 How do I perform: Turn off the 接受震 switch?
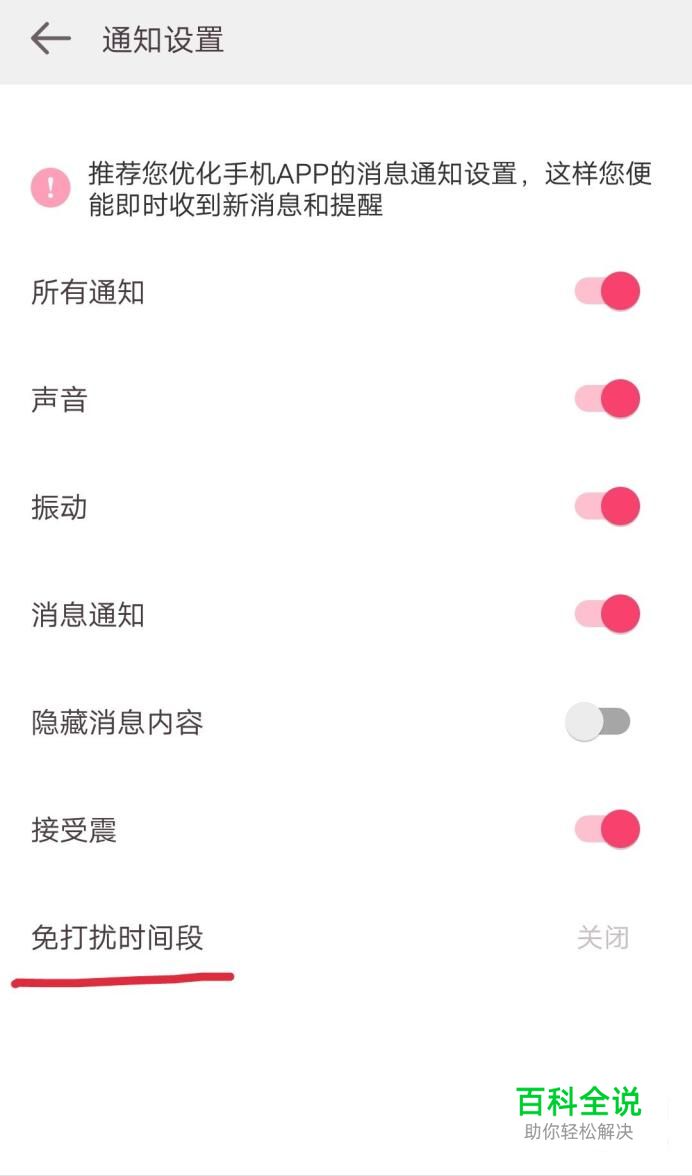coord(607,830)
